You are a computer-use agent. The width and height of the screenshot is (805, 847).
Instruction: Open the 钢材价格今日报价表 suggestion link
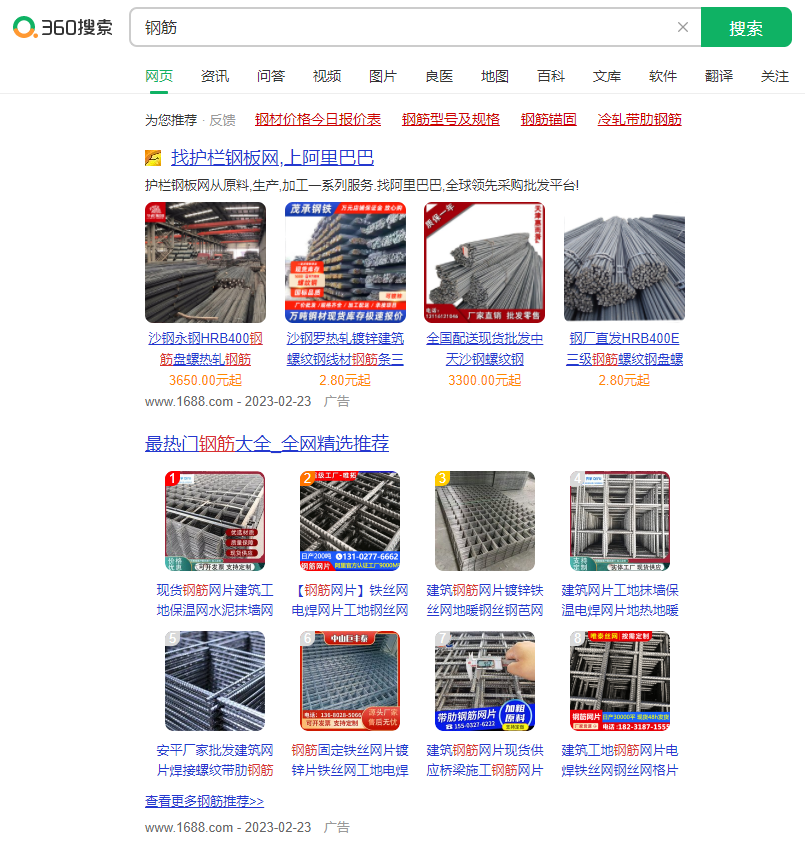(315, 119)
